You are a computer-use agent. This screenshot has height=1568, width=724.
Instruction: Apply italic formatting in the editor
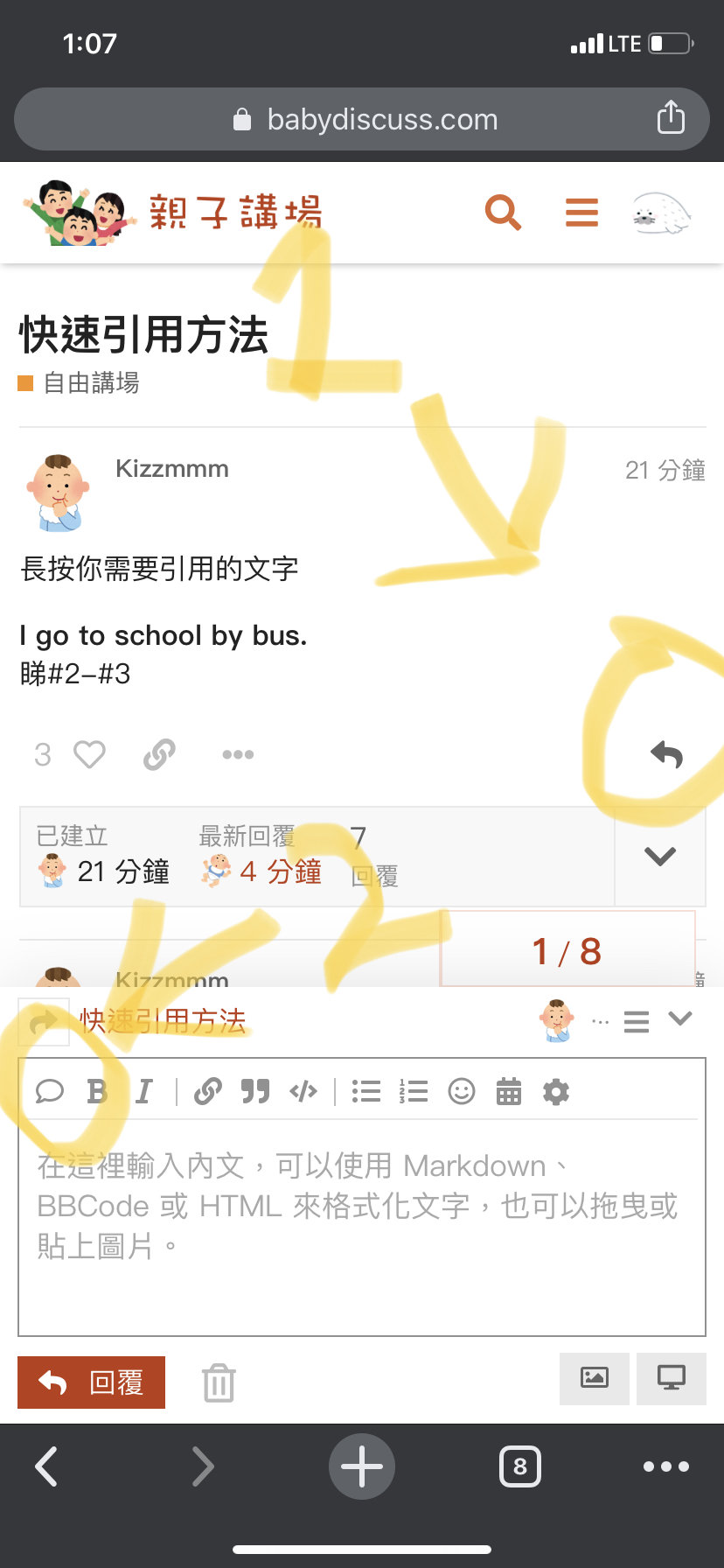pyautogui.click(x=144, y=1091)
